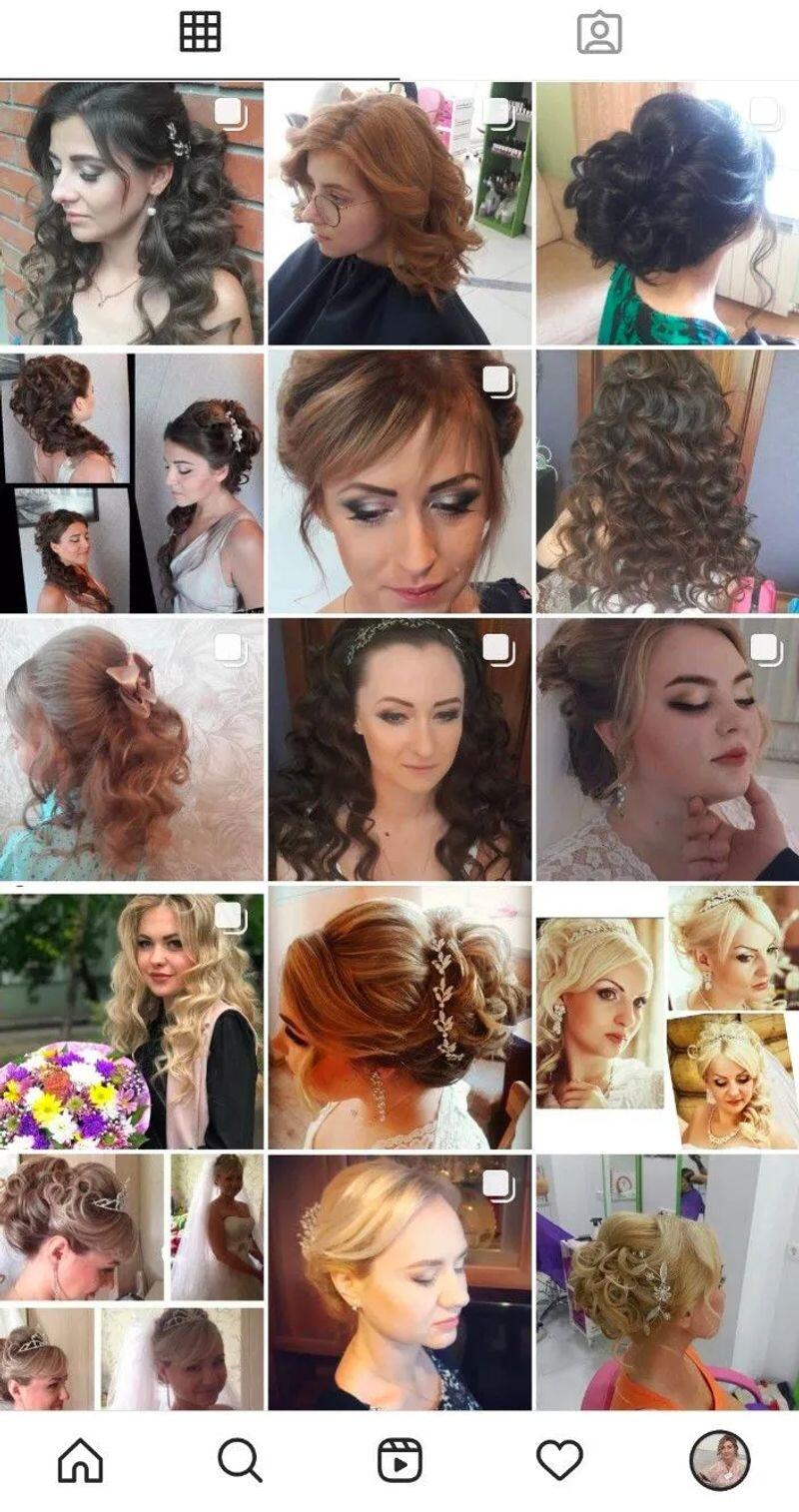Open the long brown curls back-view post
Image resolution: width=799 pixels, height=1512 pixels.
point(667,481)
